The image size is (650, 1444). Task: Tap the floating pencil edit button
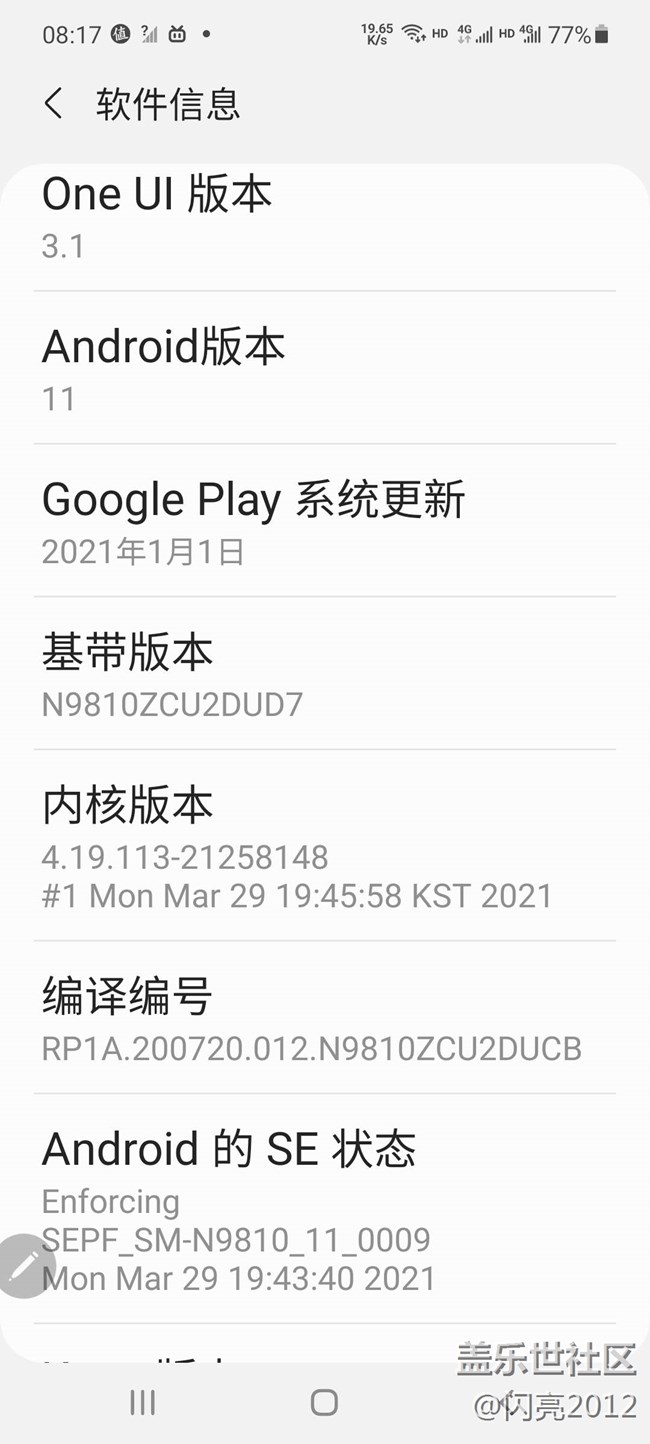pos(22,1266)
